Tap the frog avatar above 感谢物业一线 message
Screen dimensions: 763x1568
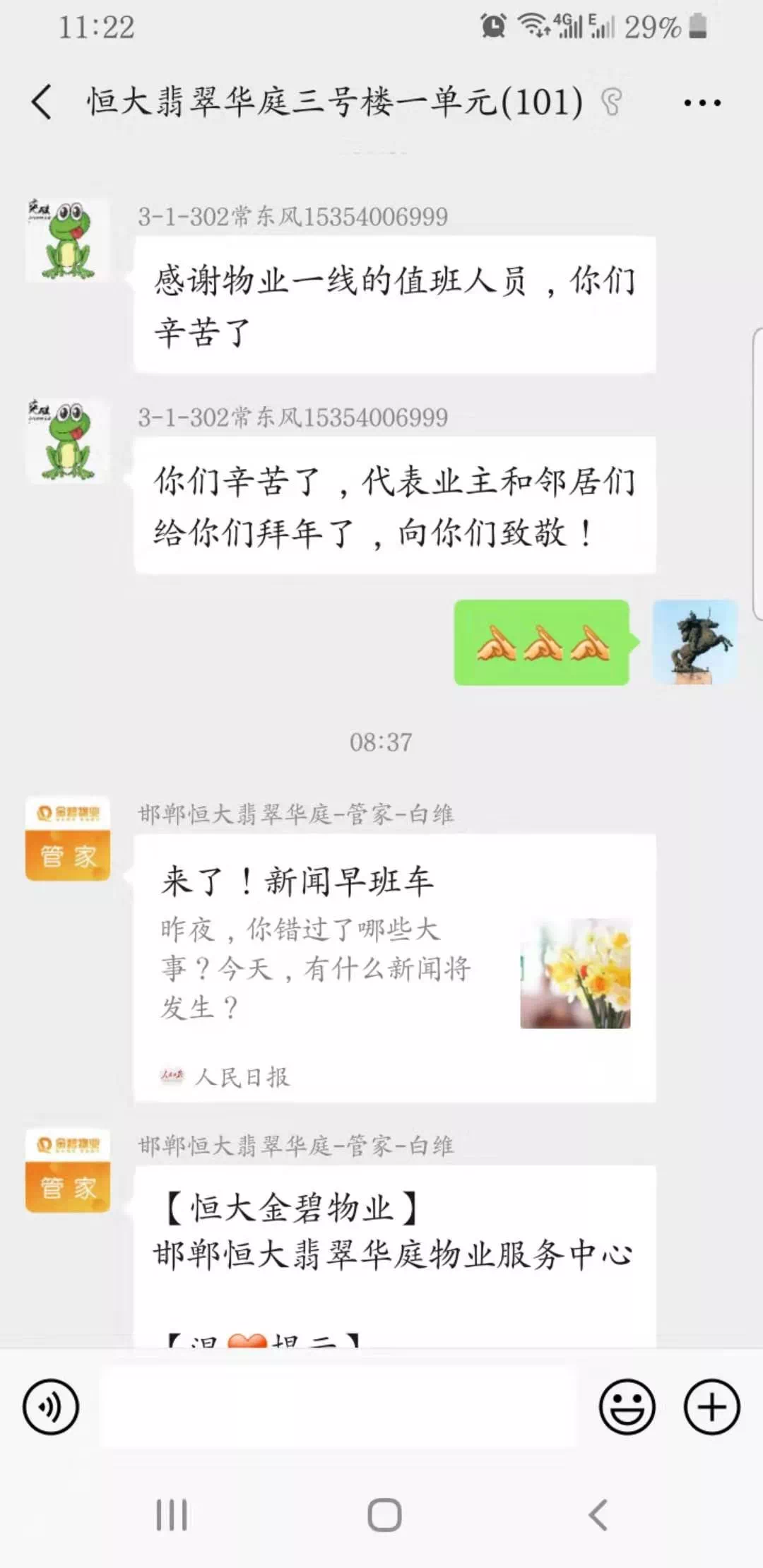tap(68, 241)
